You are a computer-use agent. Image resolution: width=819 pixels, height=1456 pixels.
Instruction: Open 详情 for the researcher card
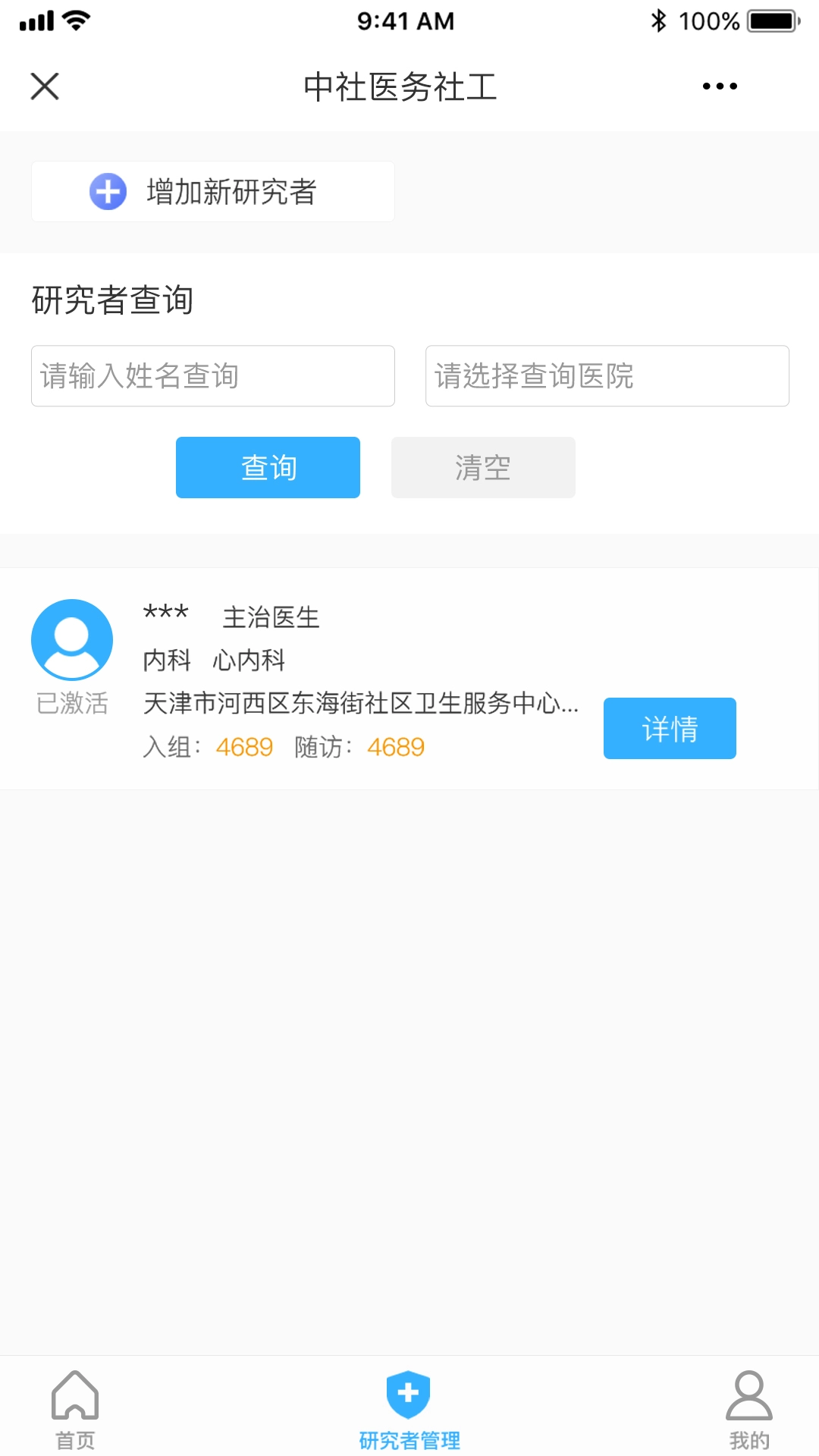[670, 728]
